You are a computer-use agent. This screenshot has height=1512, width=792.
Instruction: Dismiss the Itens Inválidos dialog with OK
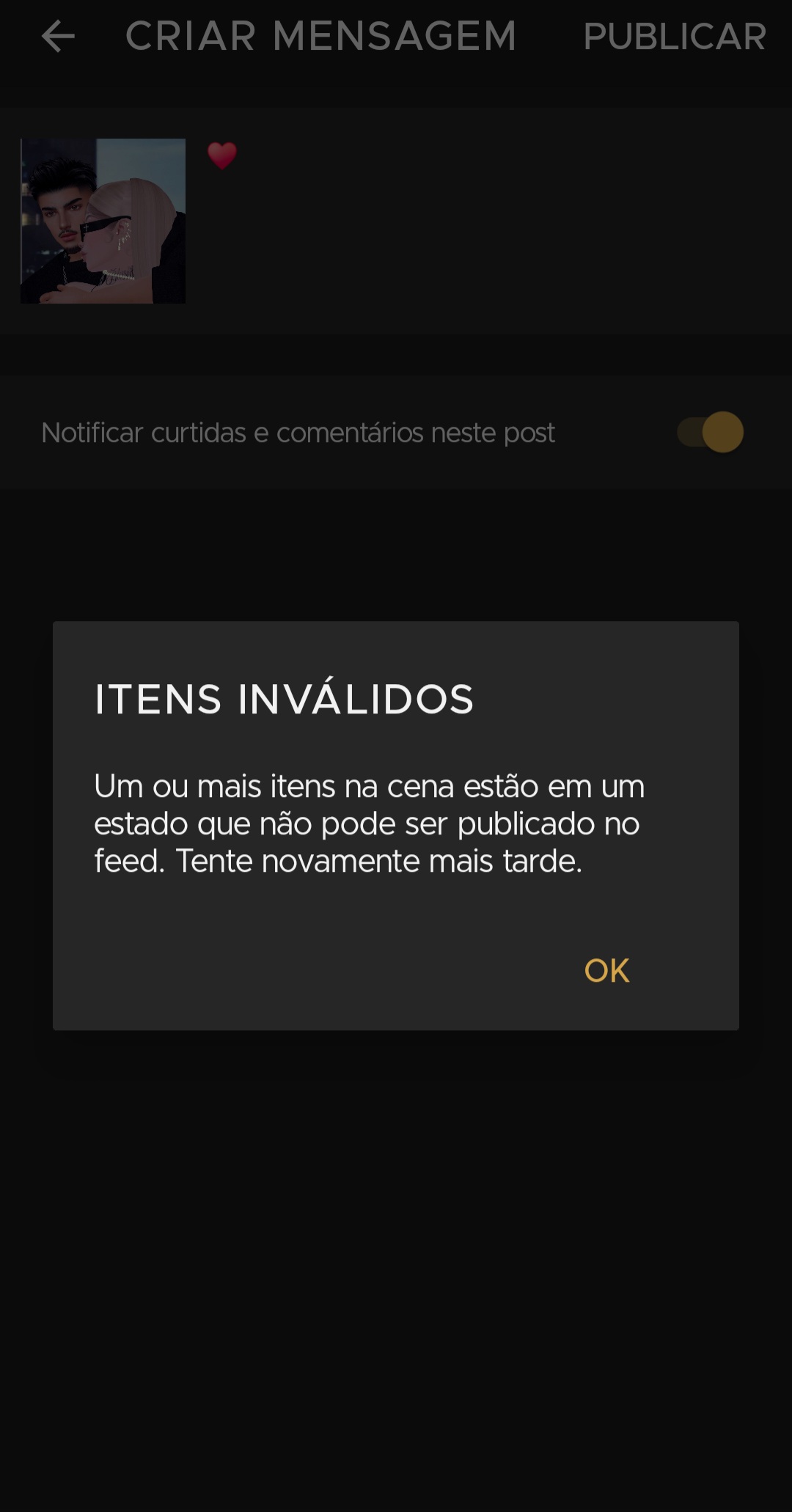606,970
